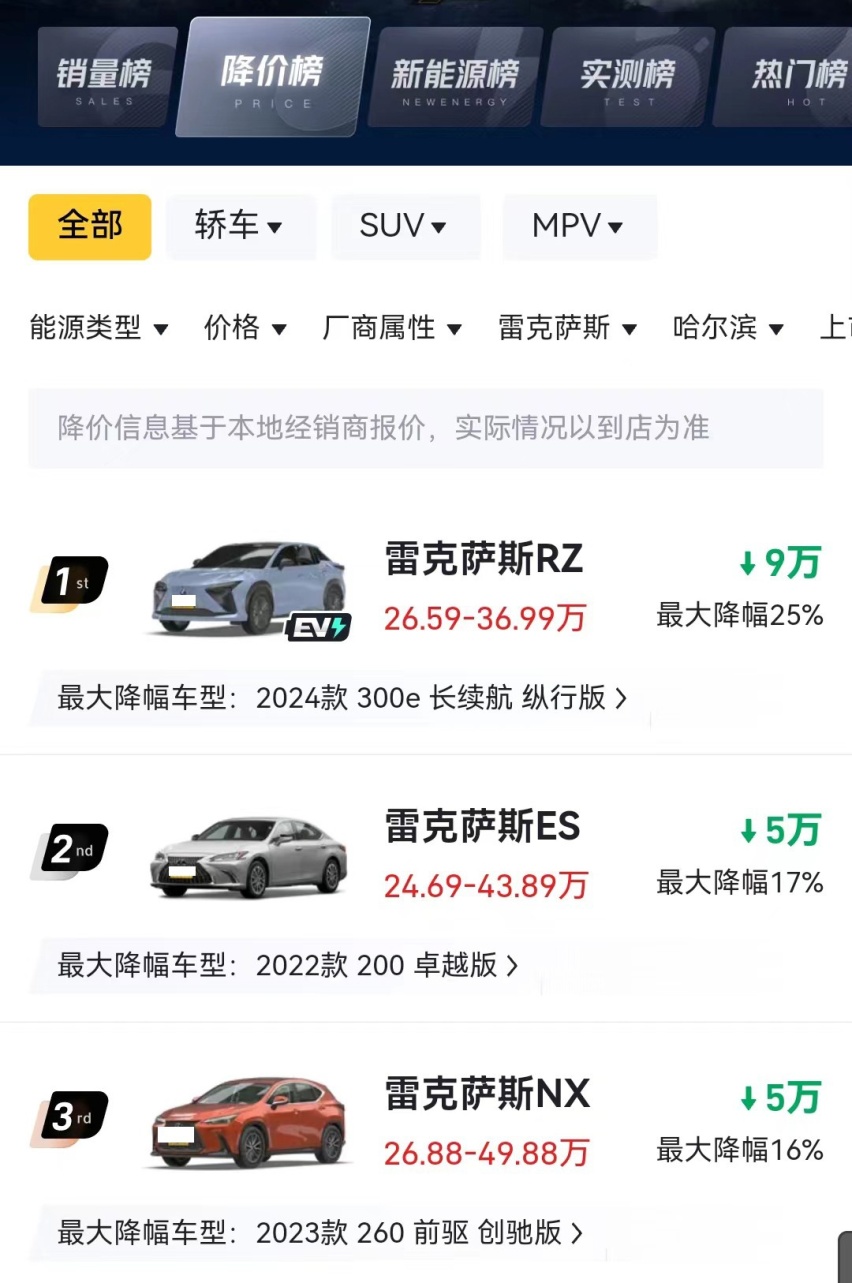The image size is (852, 1283).
Task: Switch to the 新能源榜 tab
Action: (452, 75)
